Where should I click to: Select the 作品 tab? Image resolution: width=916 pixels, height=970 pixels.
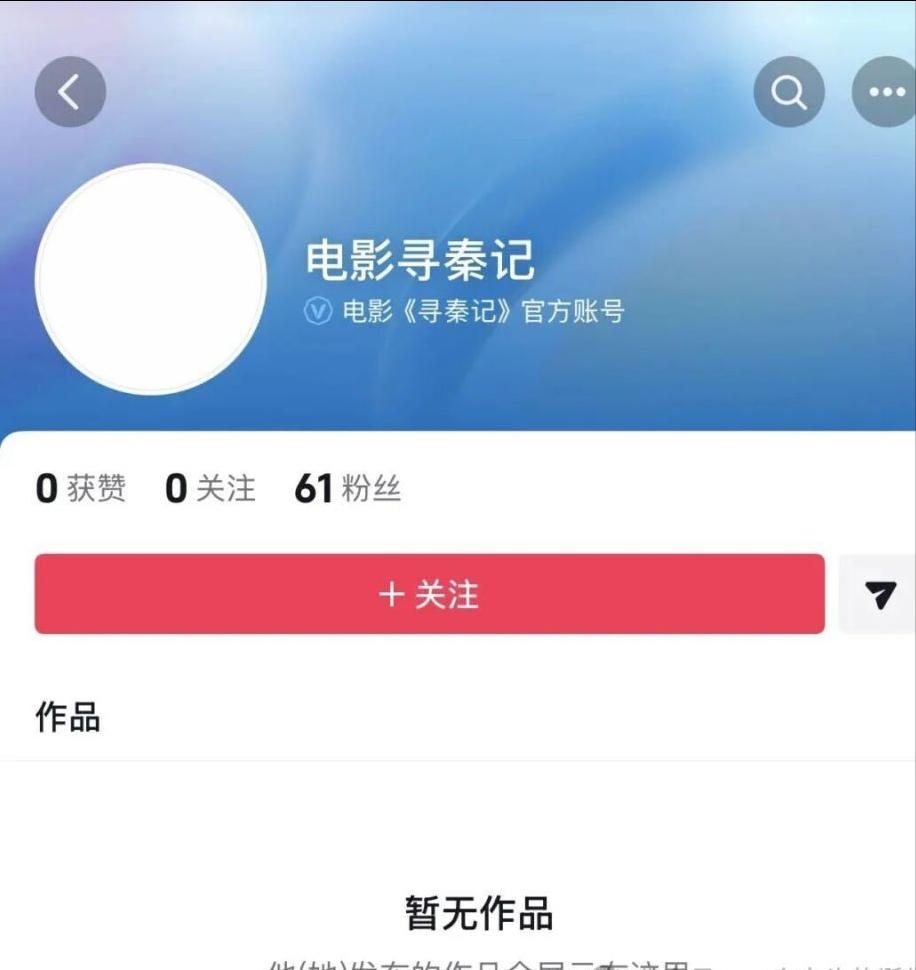[68, 717]
